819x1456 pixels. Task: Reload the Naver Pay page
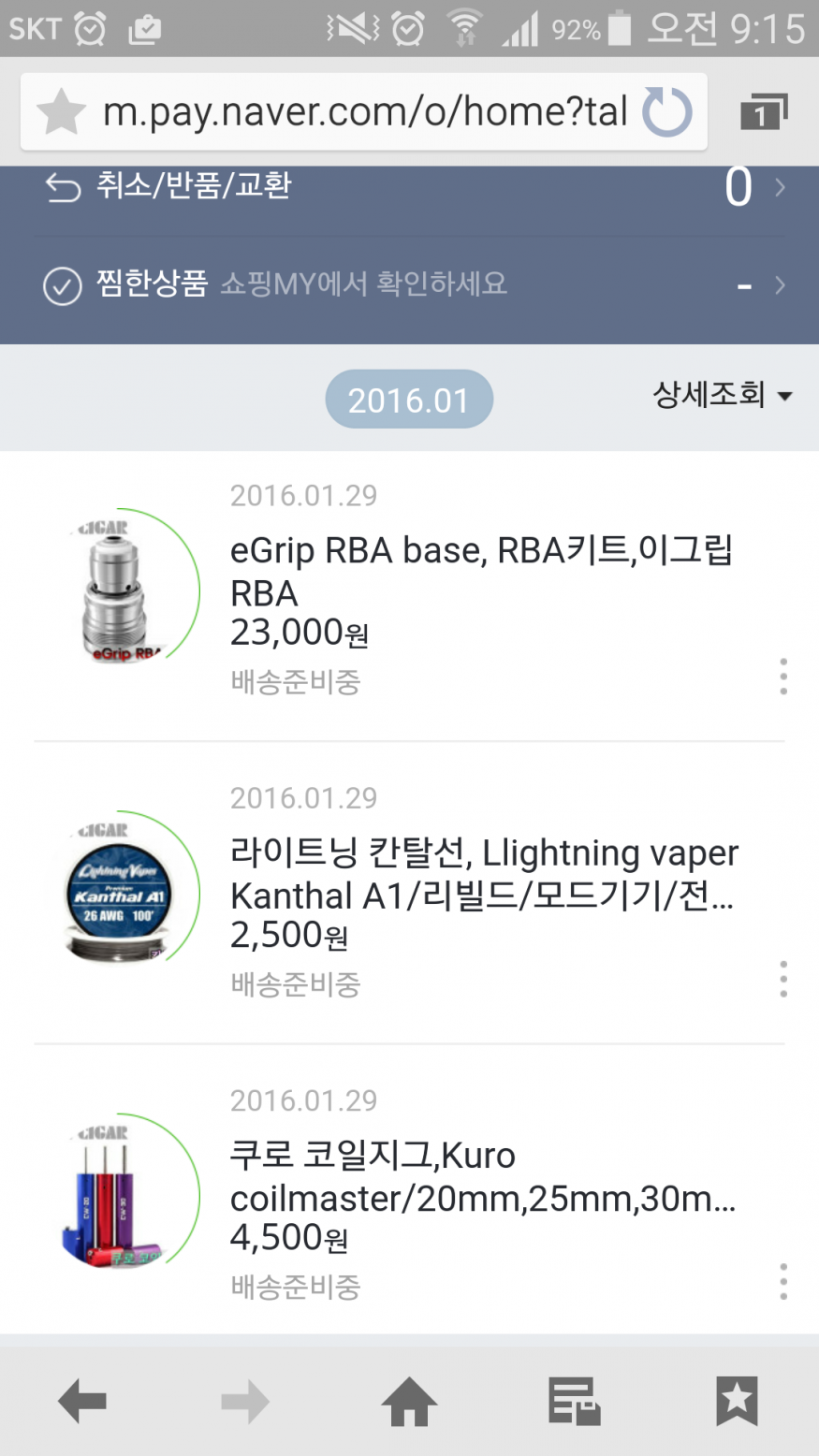click(666, 113)
